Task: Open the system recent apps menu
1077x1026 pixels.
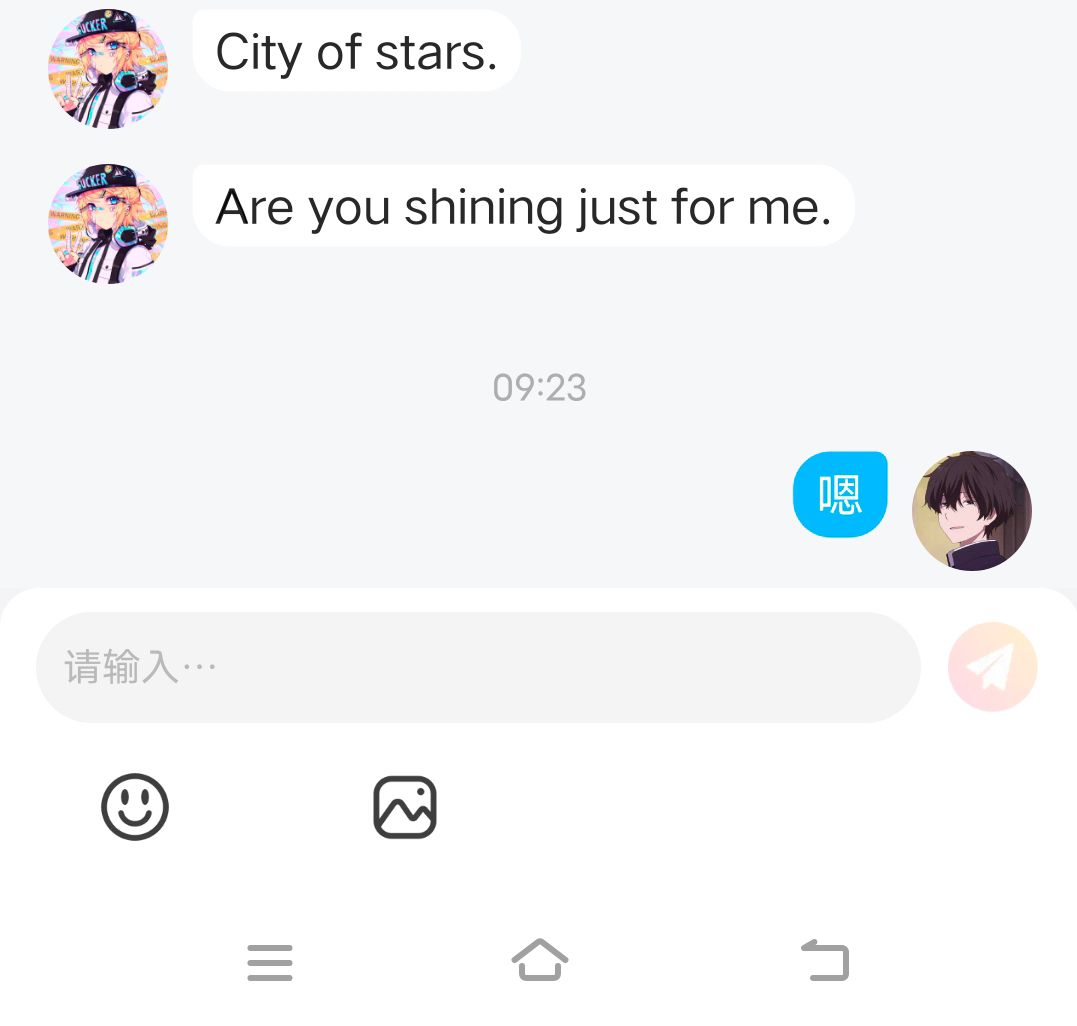Action: (x=270, y=962)
